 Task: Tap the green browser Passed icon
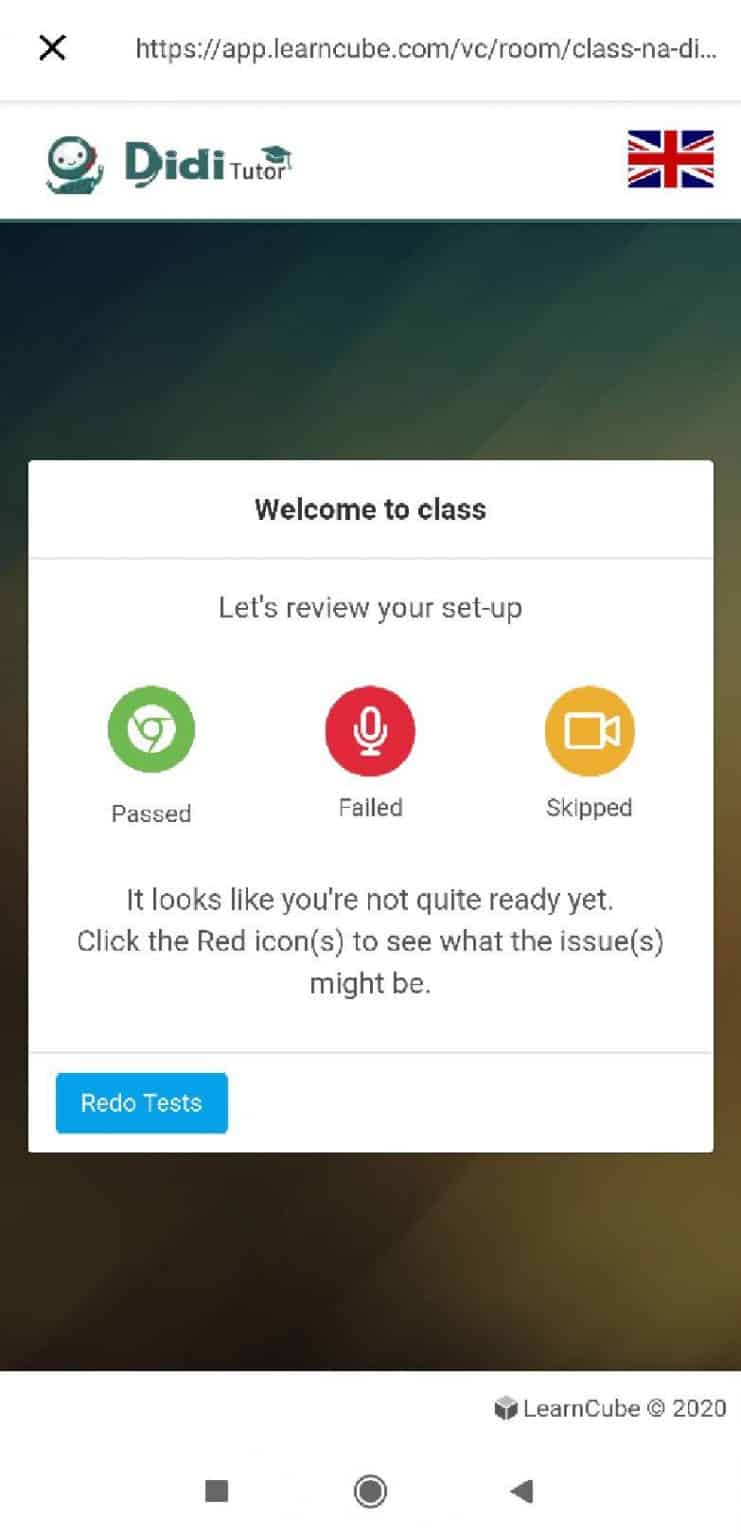151,731
